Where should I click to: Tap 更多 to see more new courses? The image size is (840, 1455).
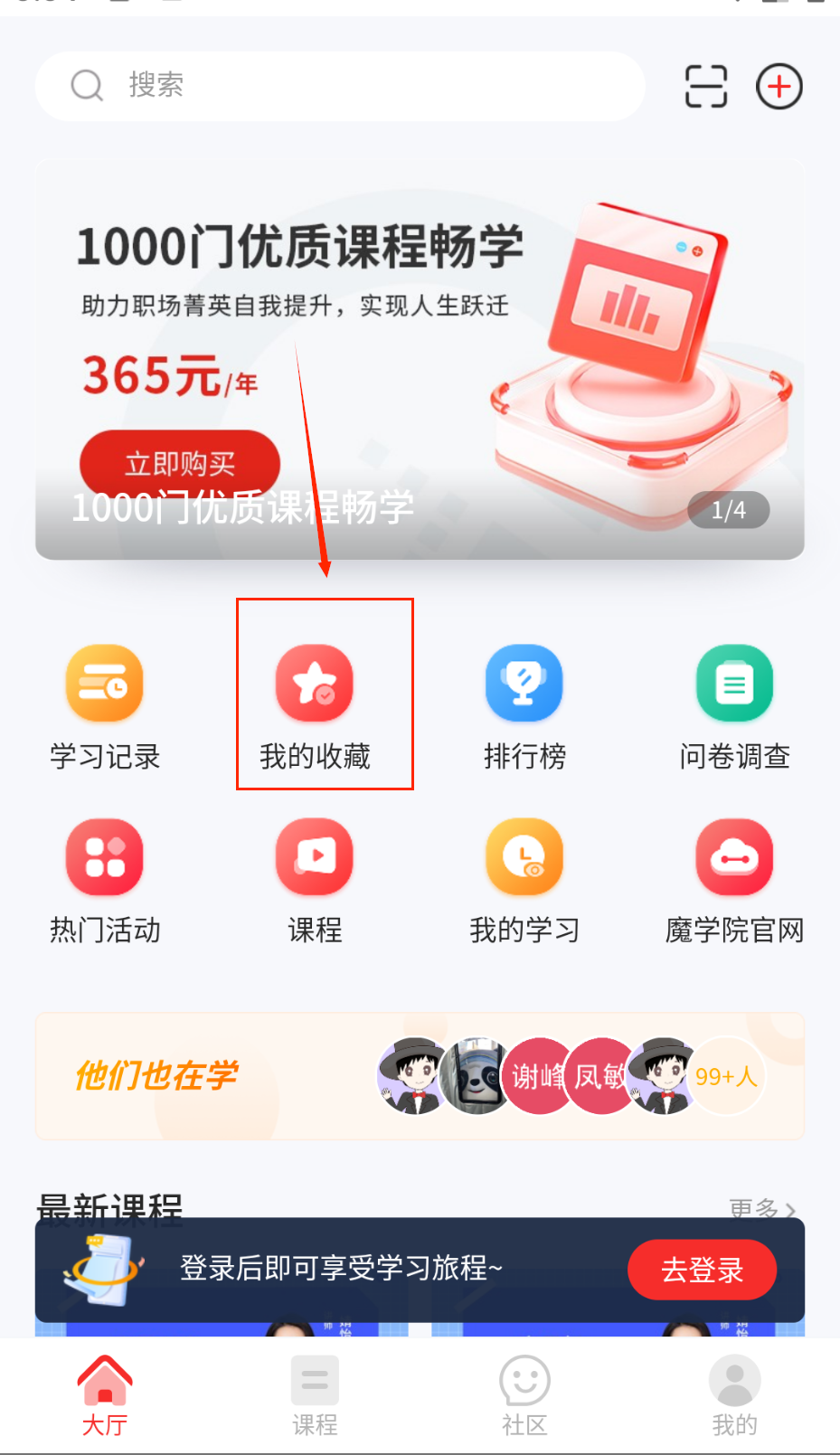click(x=761, y=1209)
